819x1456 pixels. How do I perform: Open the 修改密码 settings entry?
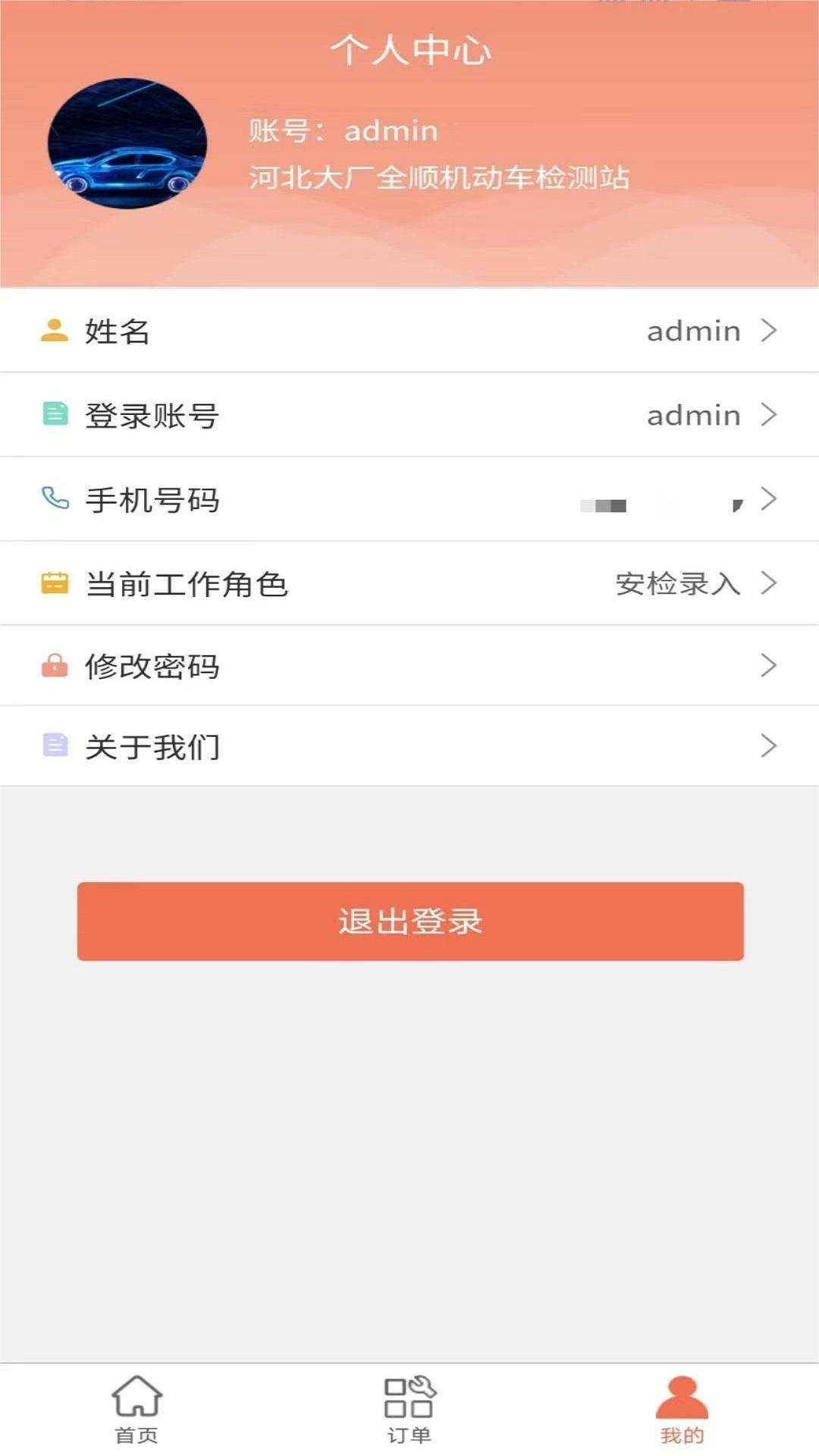152,666
